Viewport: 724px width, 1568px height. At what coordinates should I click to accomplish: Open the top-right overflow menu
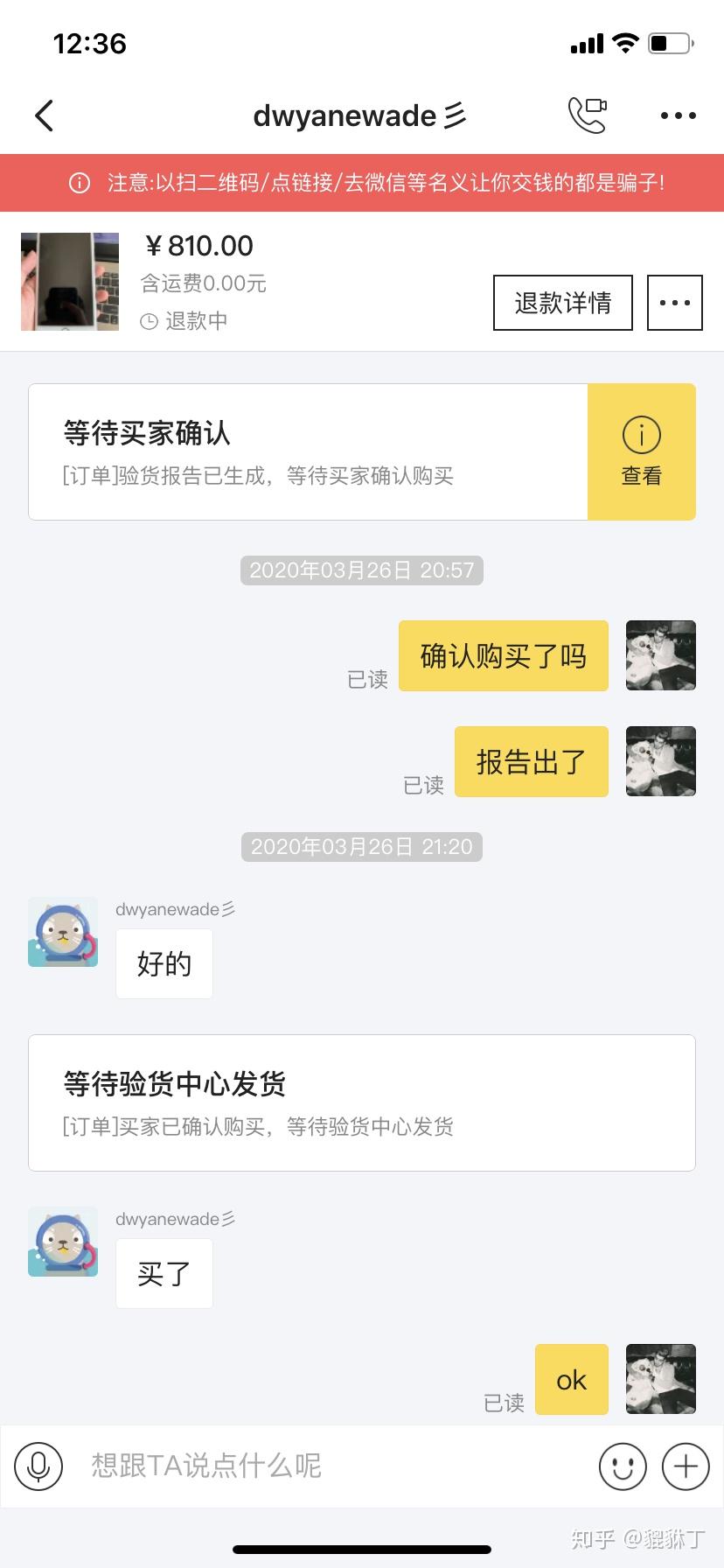678,115
